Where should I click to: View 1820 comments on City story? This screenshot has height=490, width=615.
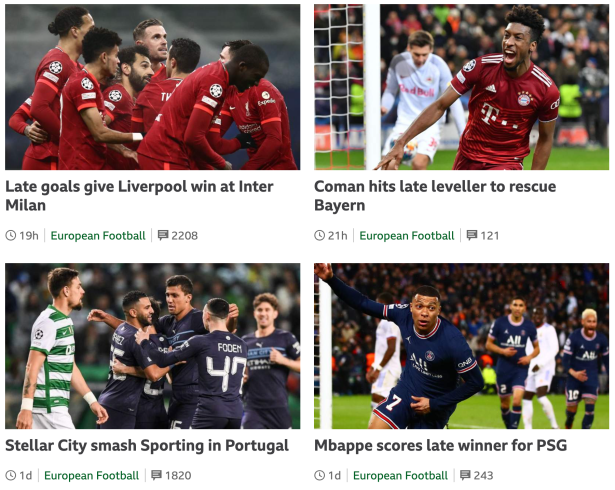(171, 476)
